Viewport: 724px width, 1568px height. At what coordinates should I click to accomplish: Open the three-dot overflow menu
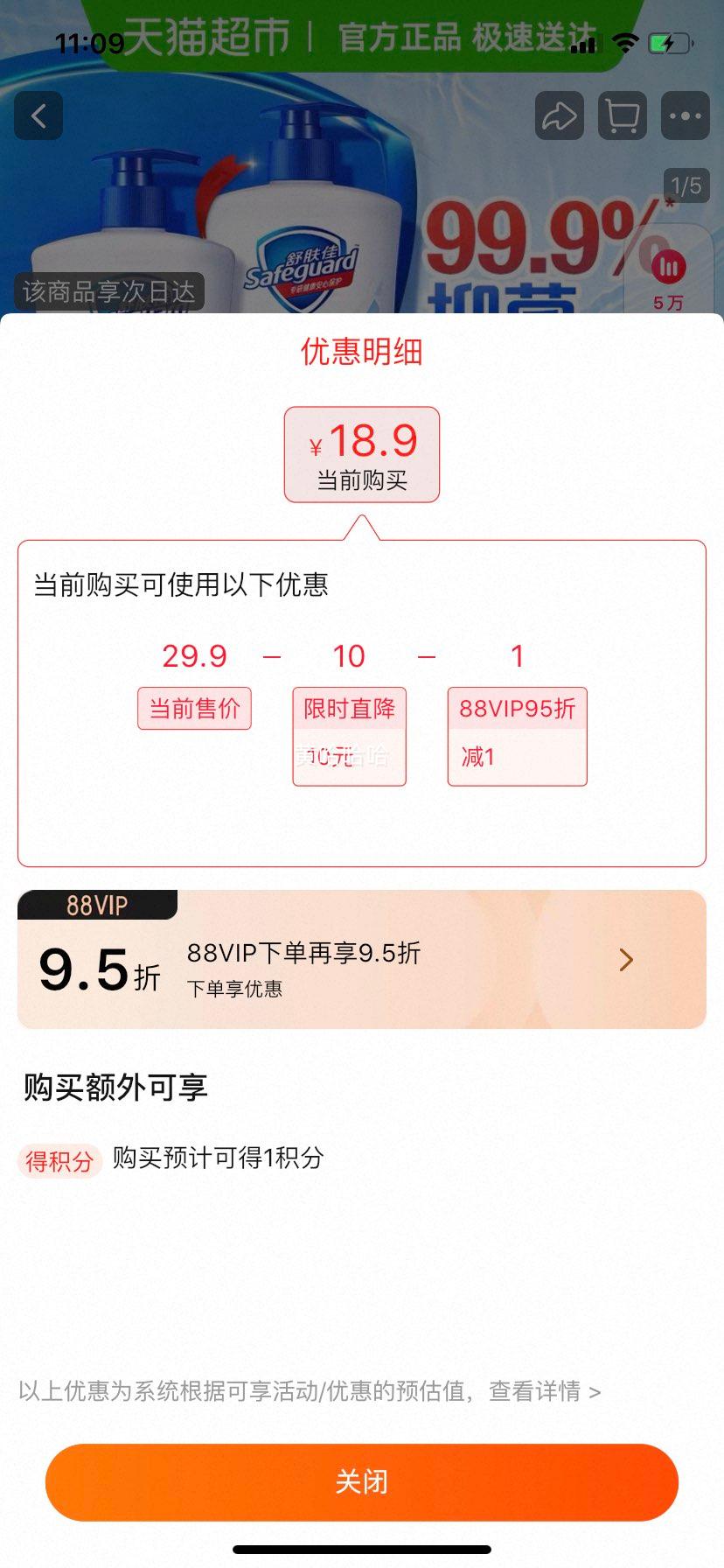point(685,115)
